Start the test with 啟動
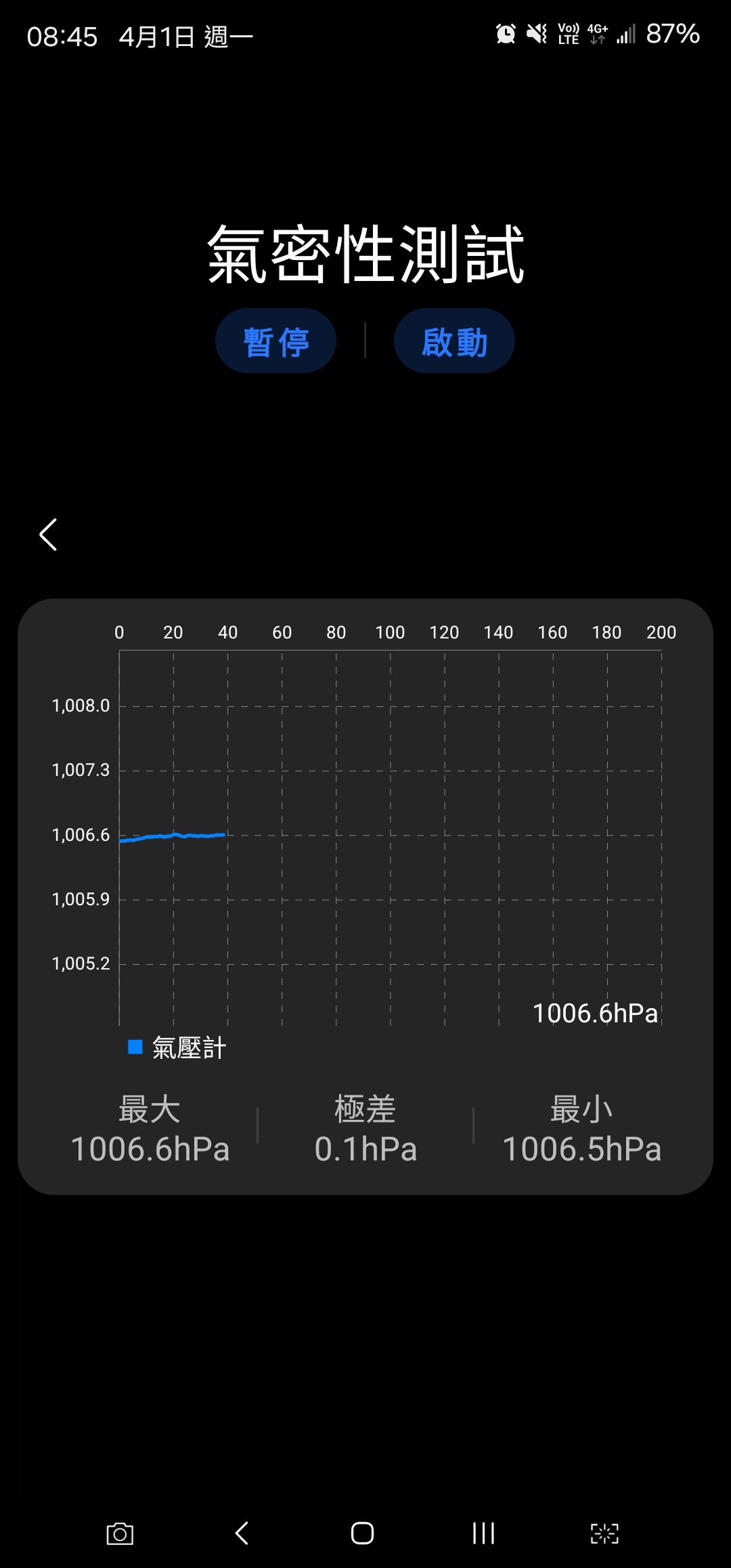731x1568 pixels. (x=454, y=341)
